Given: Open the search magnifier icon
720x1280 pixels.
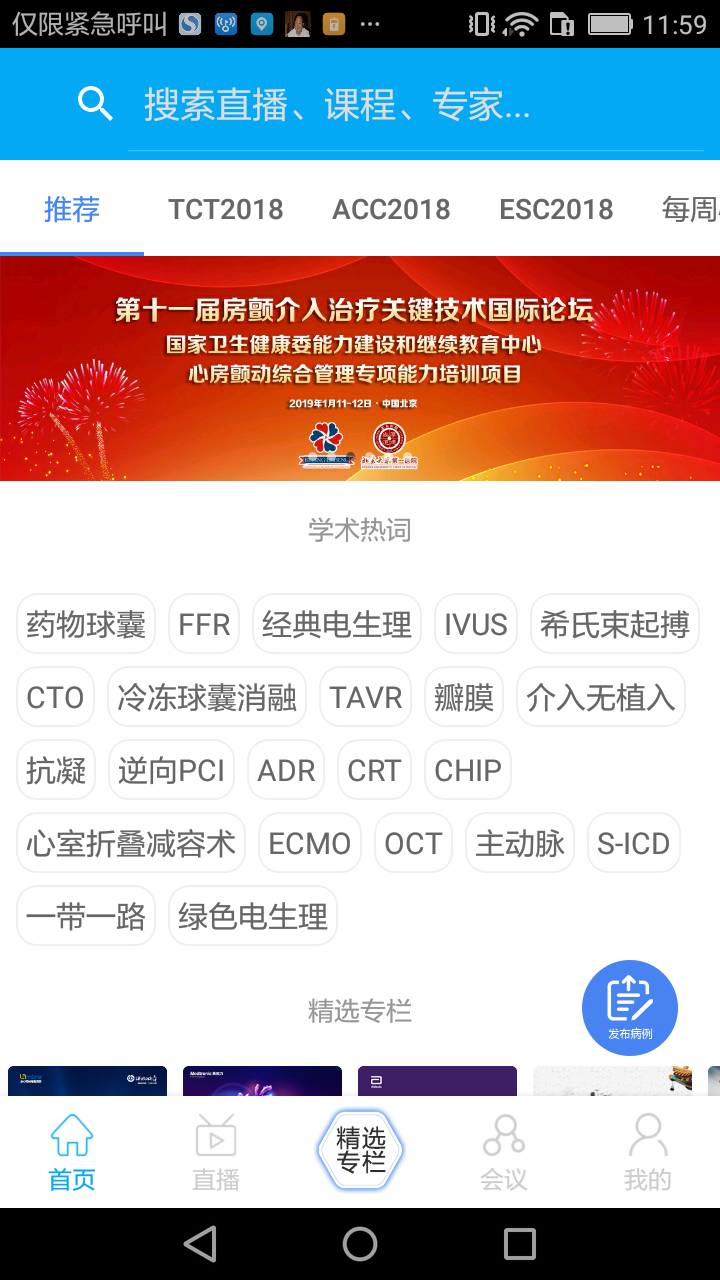Looking at the screenshot, I should point(95,103).
